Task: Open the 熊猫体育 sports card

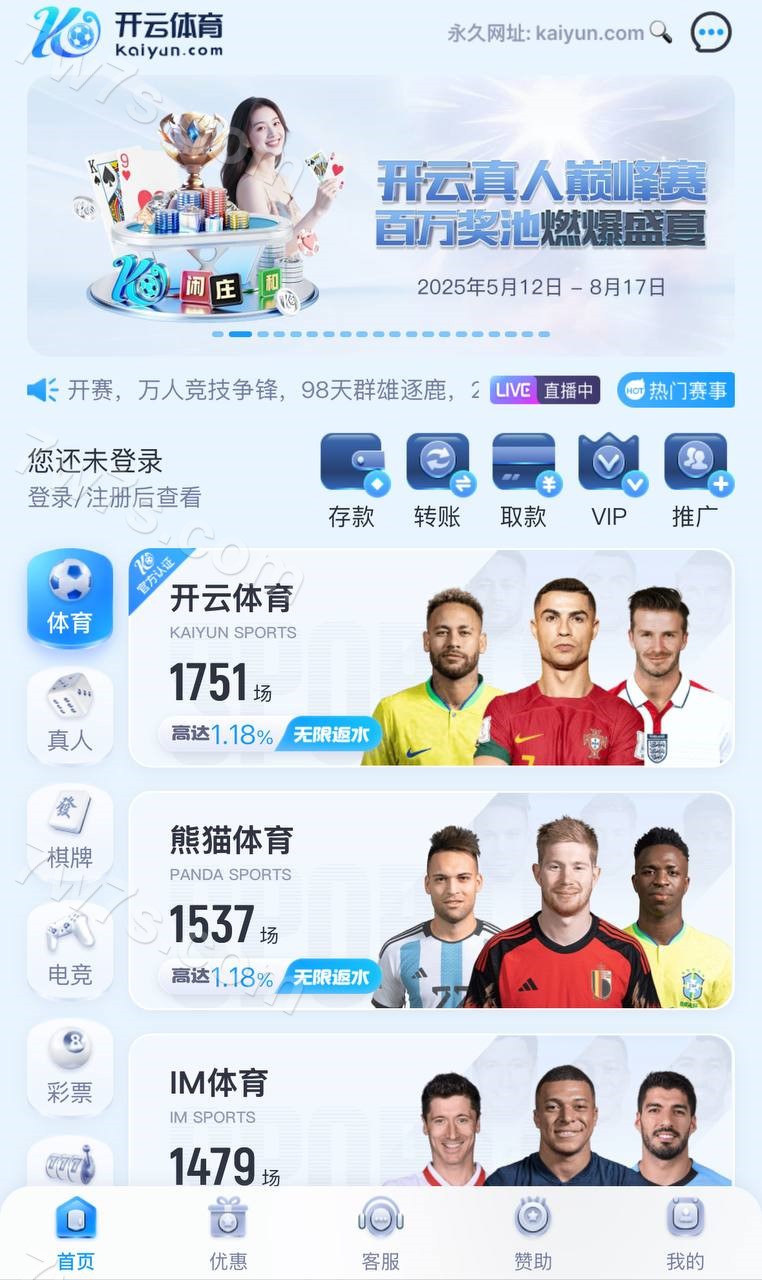Action: 431,900
